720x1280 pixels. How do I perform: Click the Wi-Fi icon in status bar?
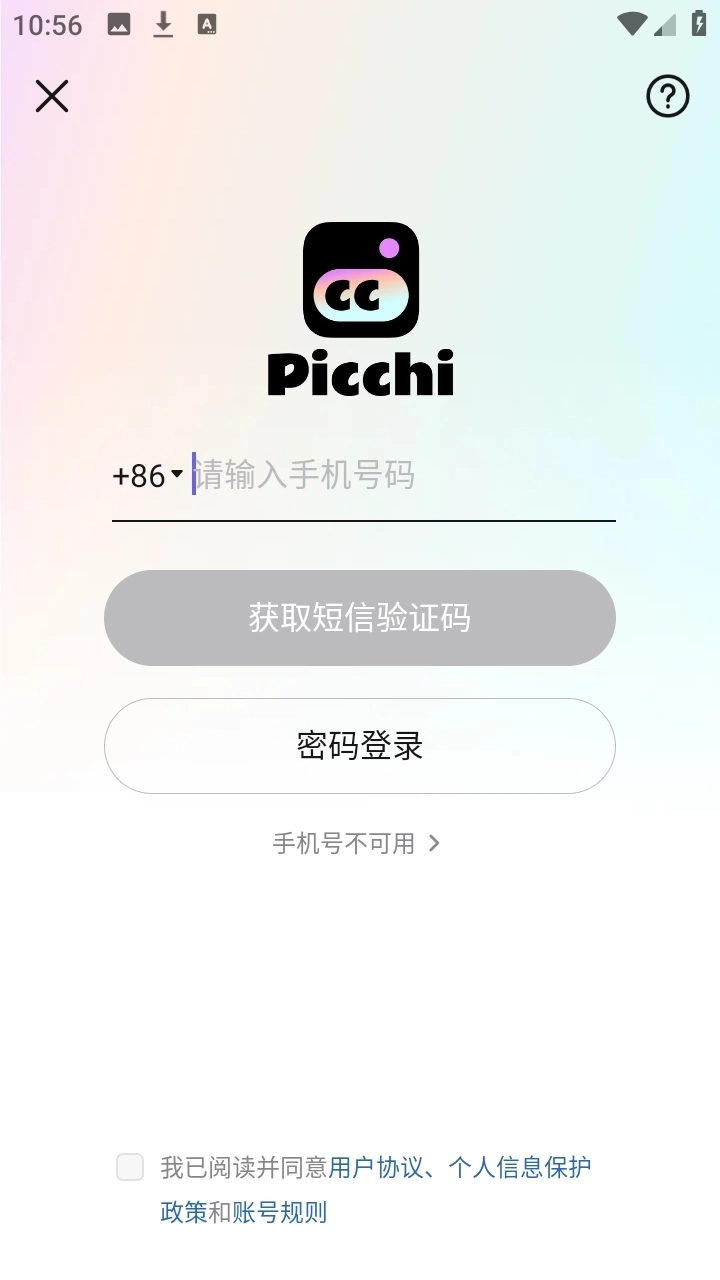click(633, 24)
